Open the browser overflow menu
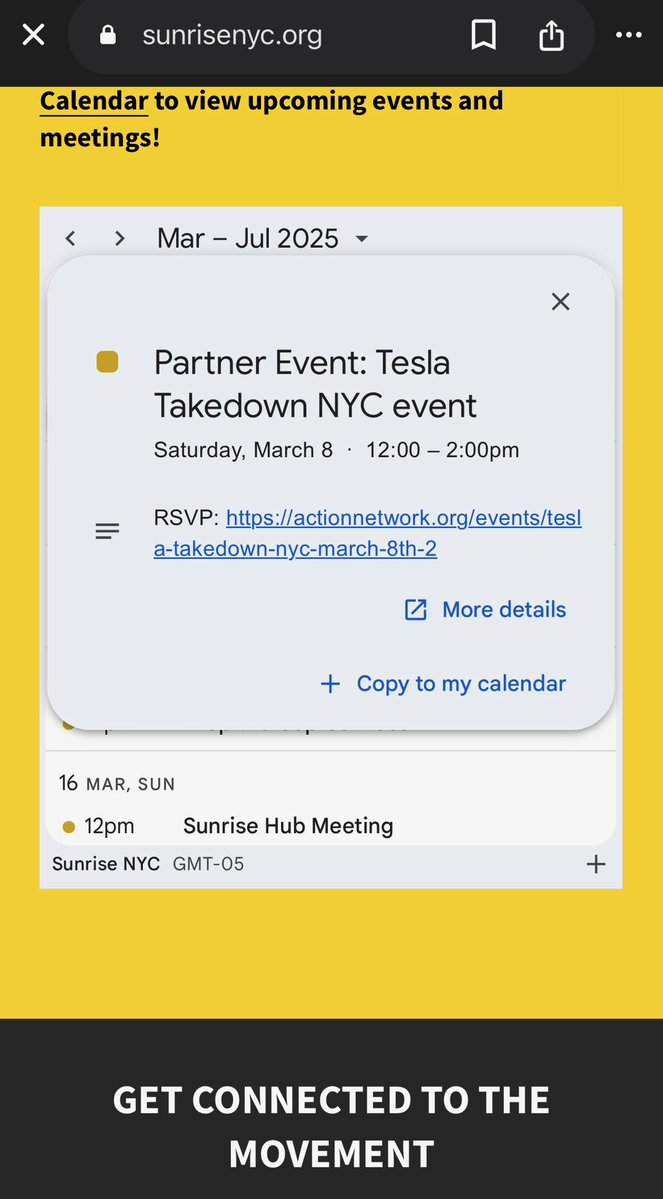663x1199 pixels. (x=629, y=36)
